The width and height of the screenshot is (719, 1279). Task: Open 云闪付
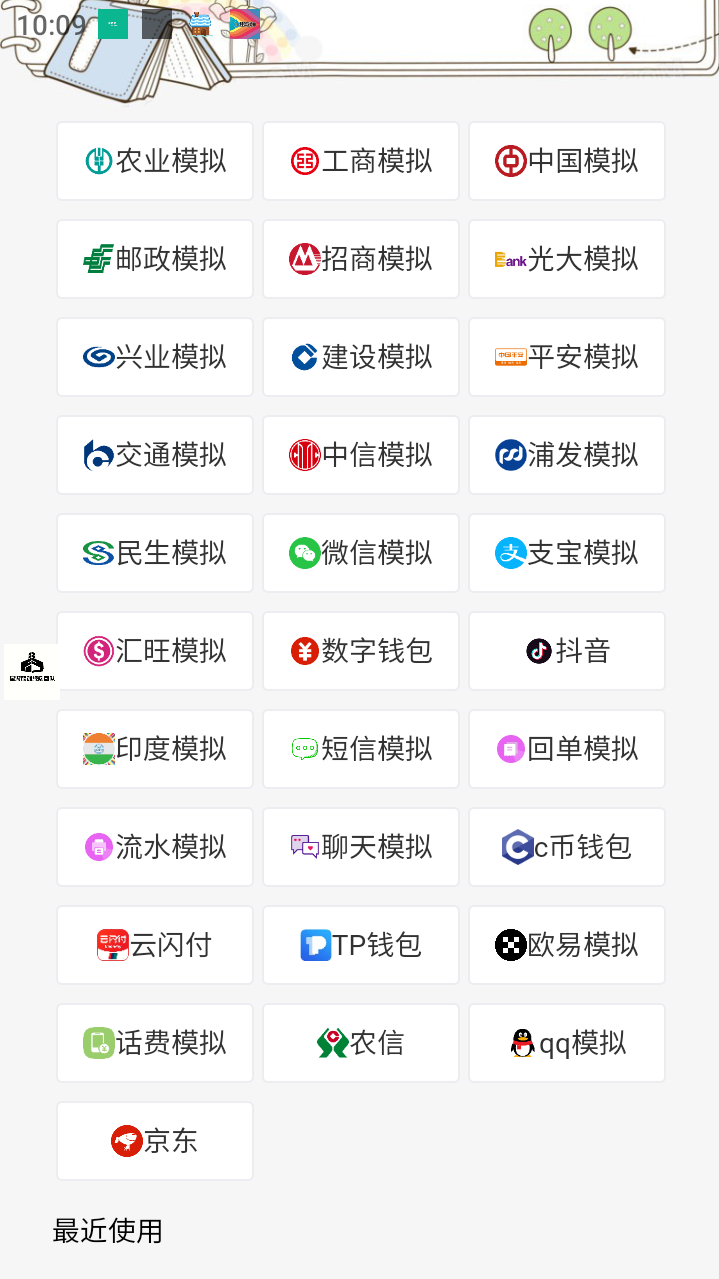pyautogui.click(x=155, y=945)
